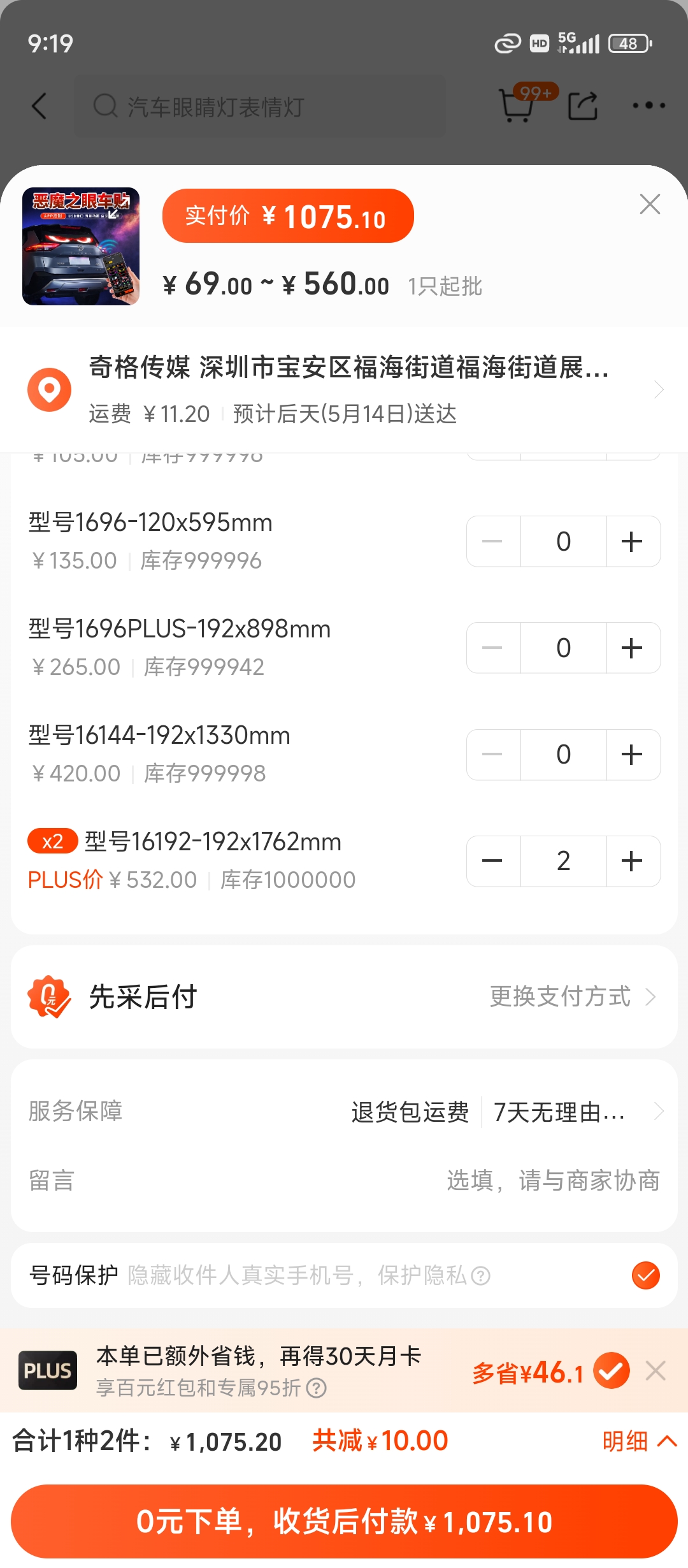Increase quantity of 型号16144-192x1330mm
This screenshot has width=688, height=1568.
[x=632, y=755]
